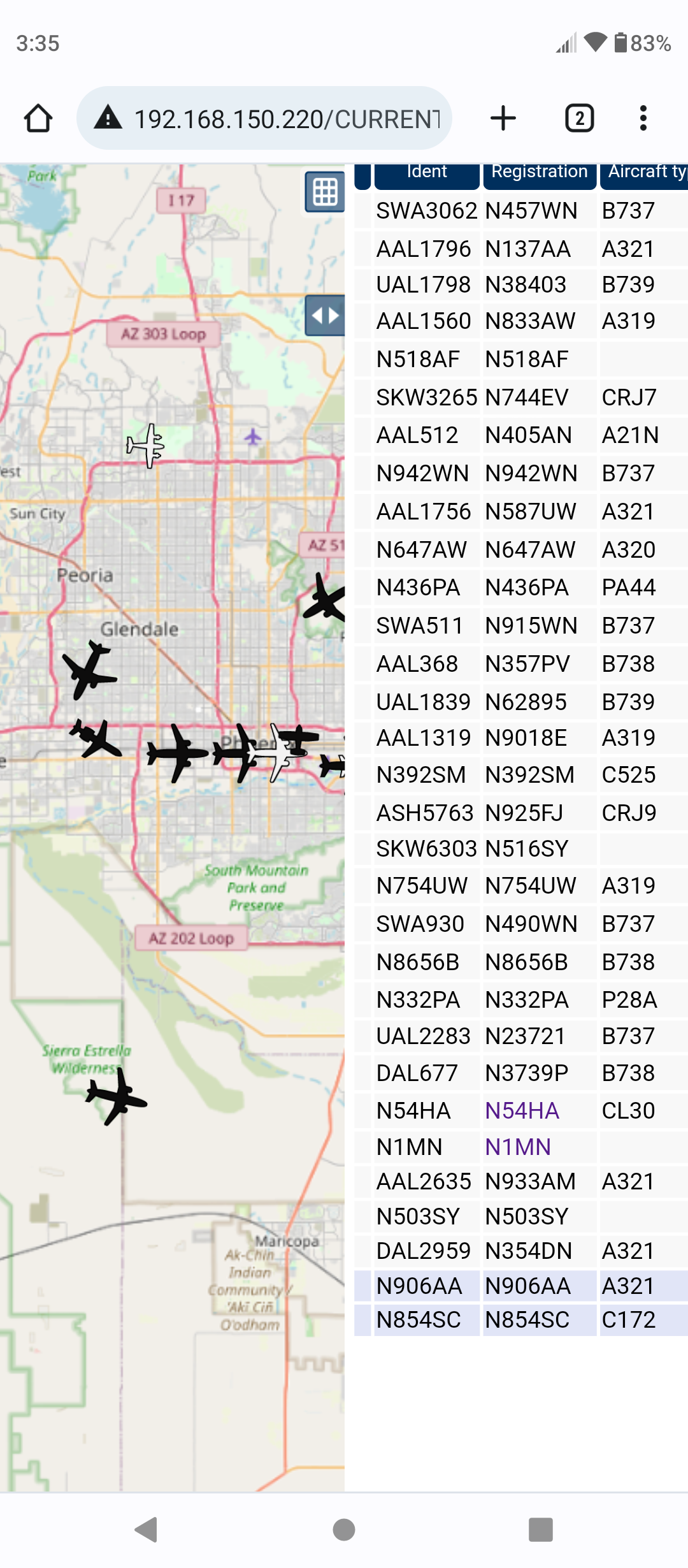Viewport: 688px width, 1568px height.
Task: Open a new browser tab
Action: 503,119
